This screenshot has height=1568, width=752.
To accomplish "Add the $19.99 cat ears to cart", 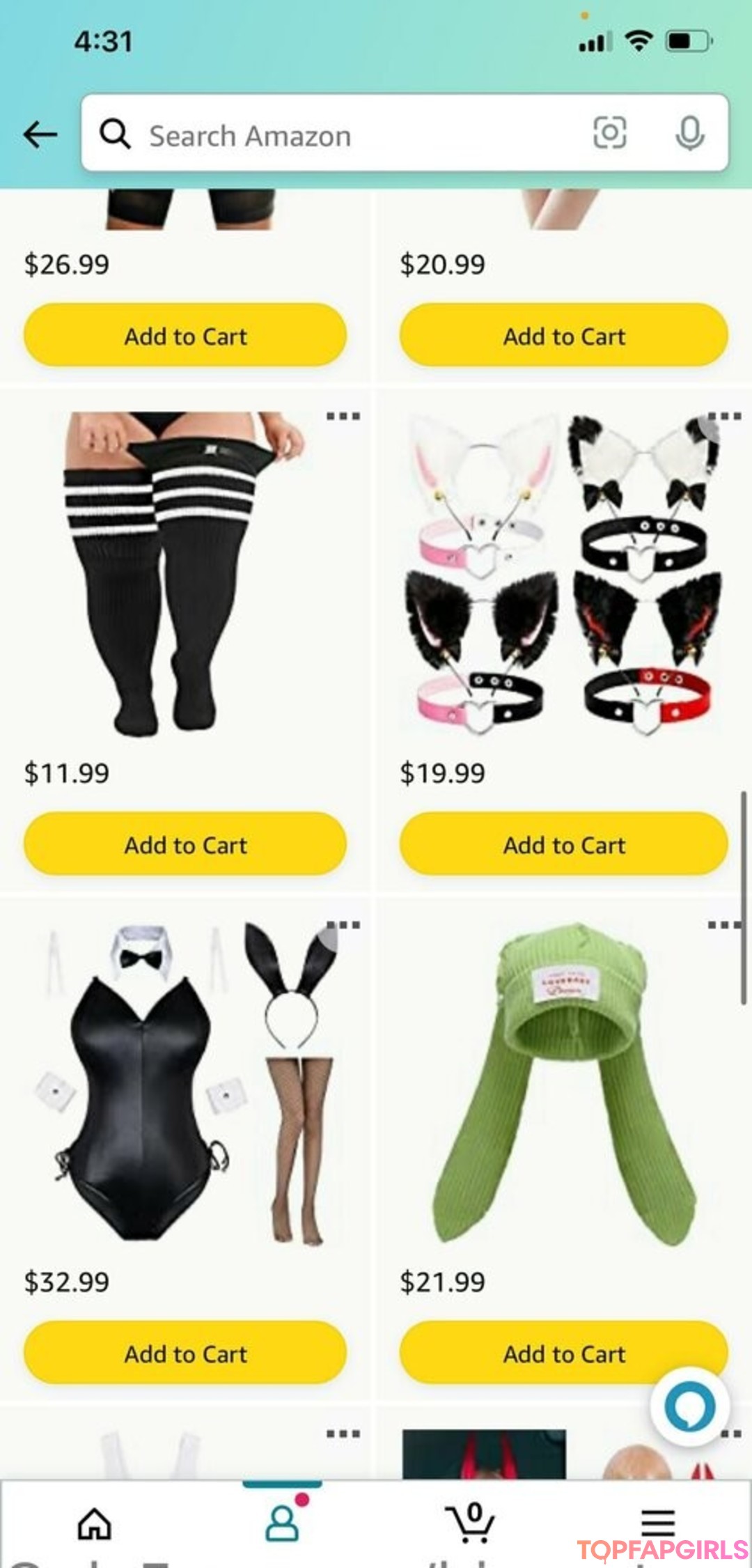I will pos(564,844).
